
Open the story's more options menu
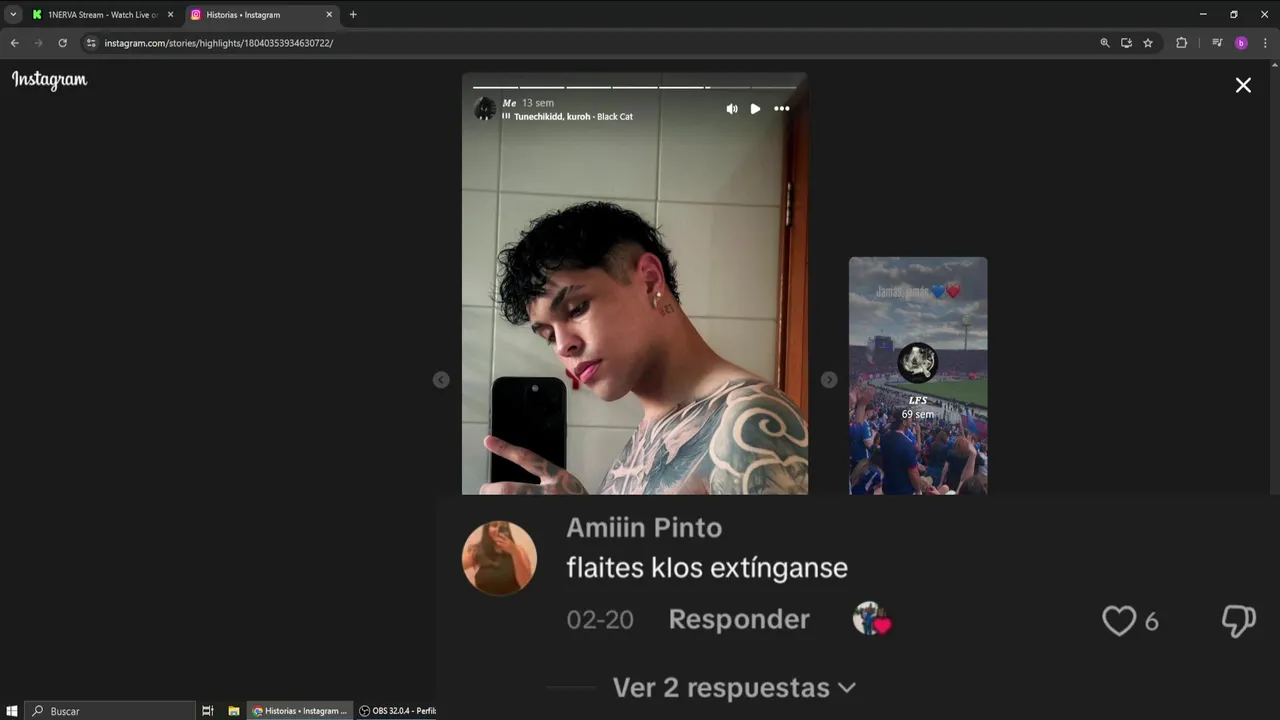click(x=782, y=109)
